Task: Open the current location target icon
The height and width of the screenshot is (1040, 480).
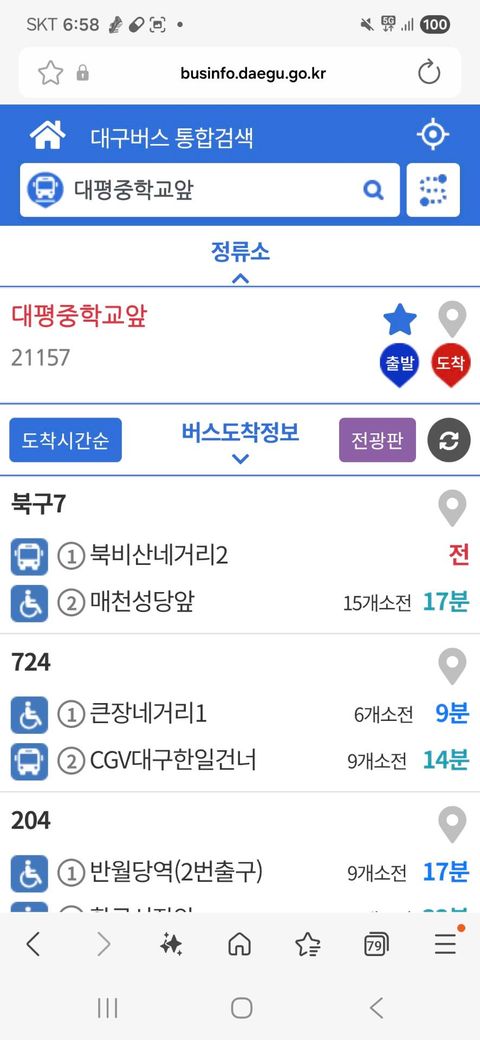Action: tap(433, 135)
